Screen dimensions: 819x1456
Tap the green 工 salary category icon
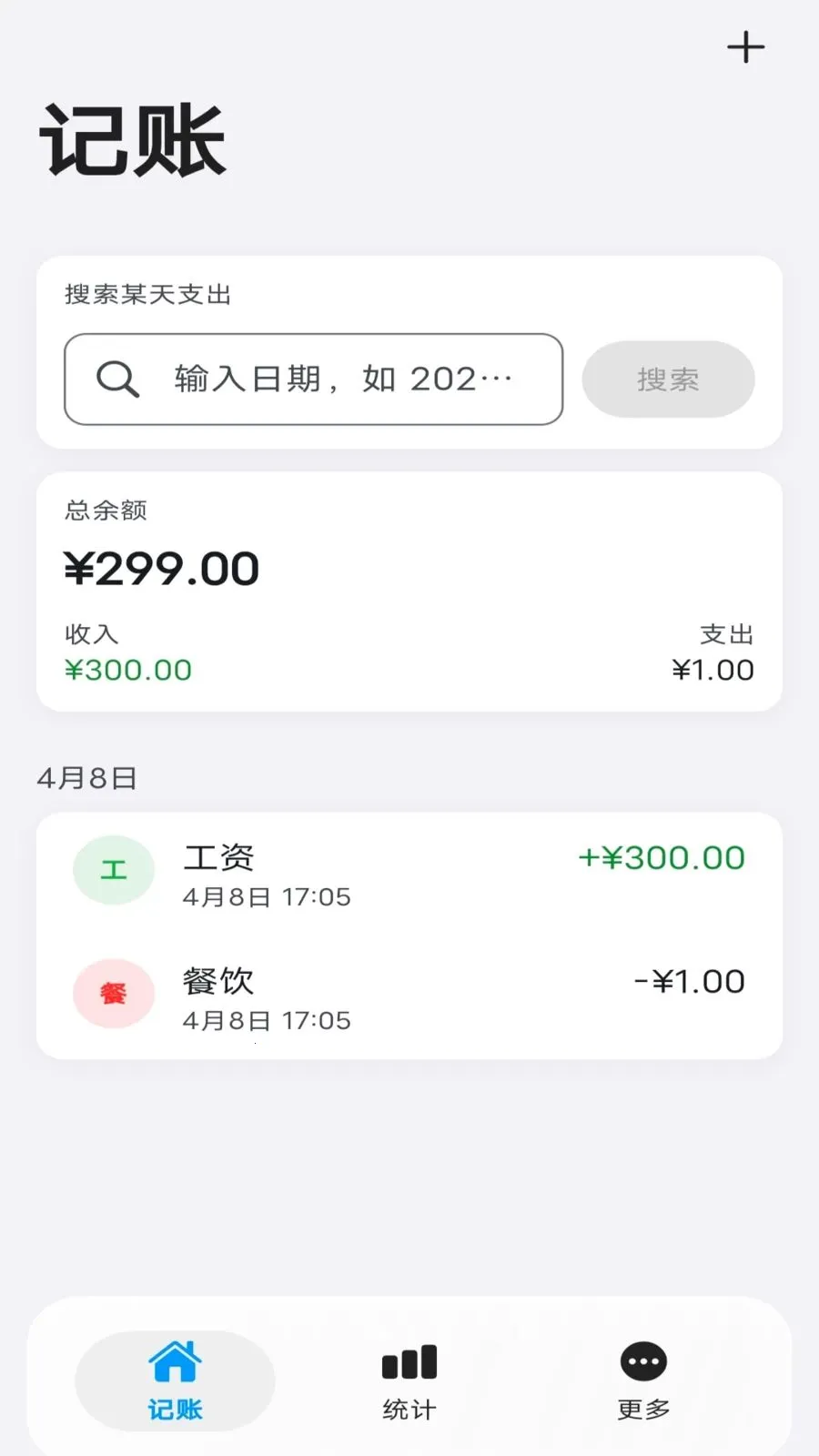(x=113, y=870)
